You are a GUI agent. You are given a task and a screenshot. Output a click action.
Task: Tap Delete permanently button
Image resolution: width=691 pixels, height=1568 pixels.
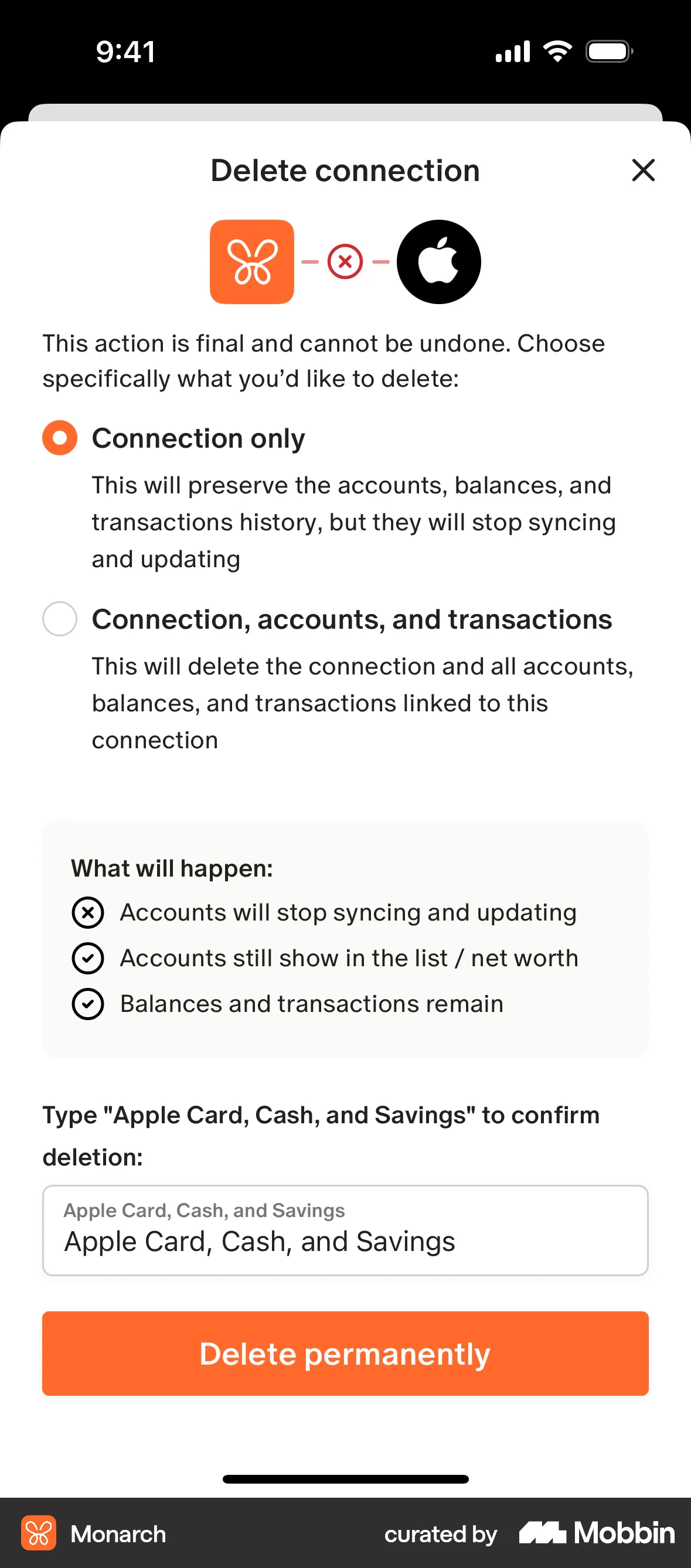point(345,1353)
